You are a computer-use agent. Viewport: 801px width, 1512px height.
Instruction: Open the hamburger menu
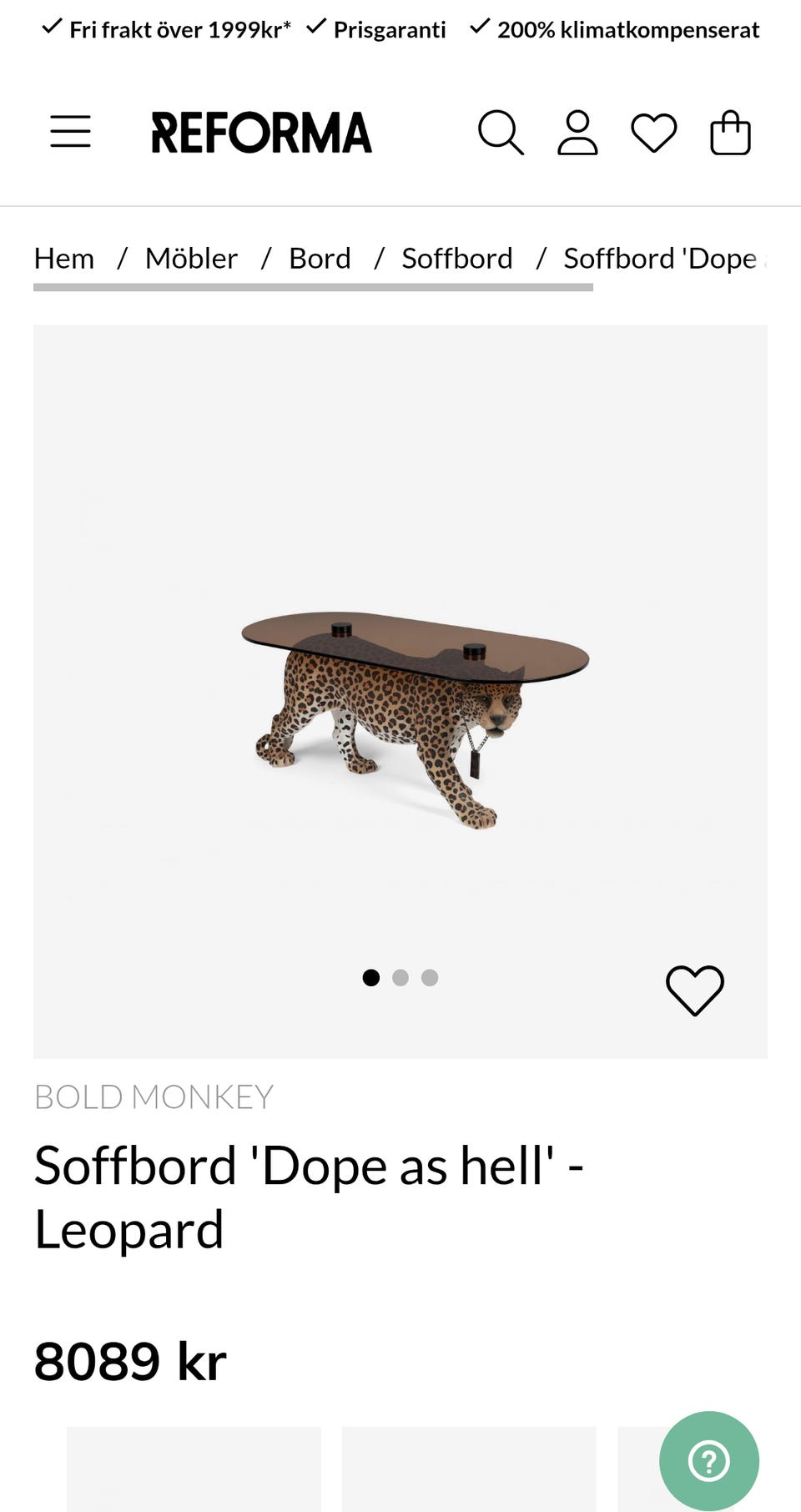click(x=70, y=132)
